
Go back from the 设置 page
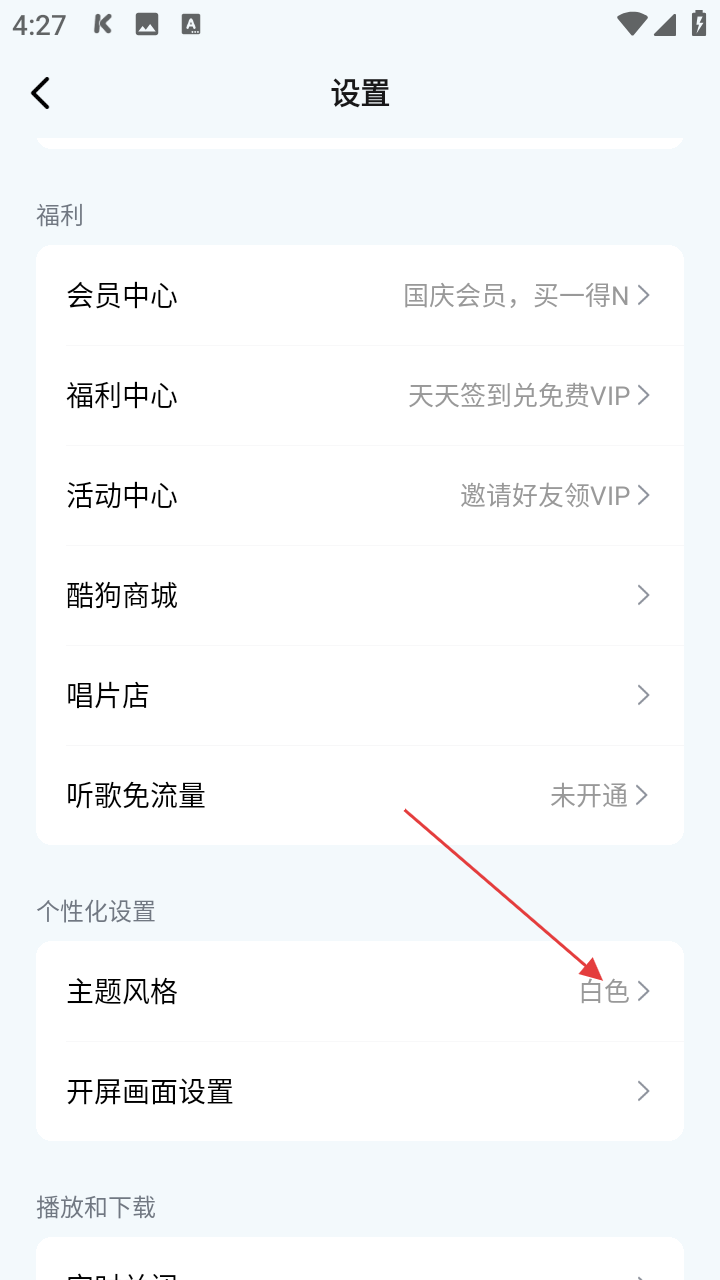pos(40,93)
